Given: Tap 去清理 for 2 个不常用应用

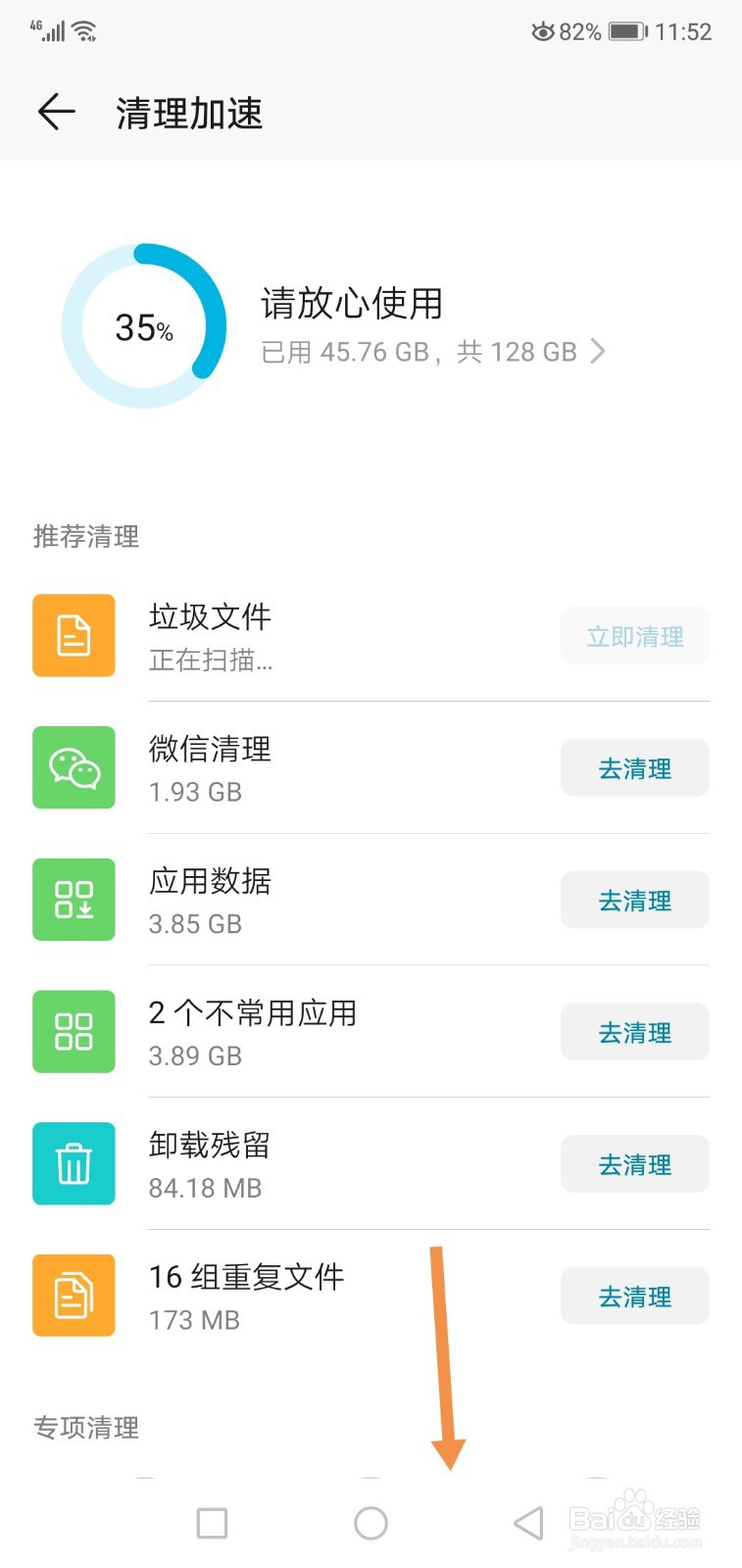Looking at the screenshot, I should click(635, 1032).
